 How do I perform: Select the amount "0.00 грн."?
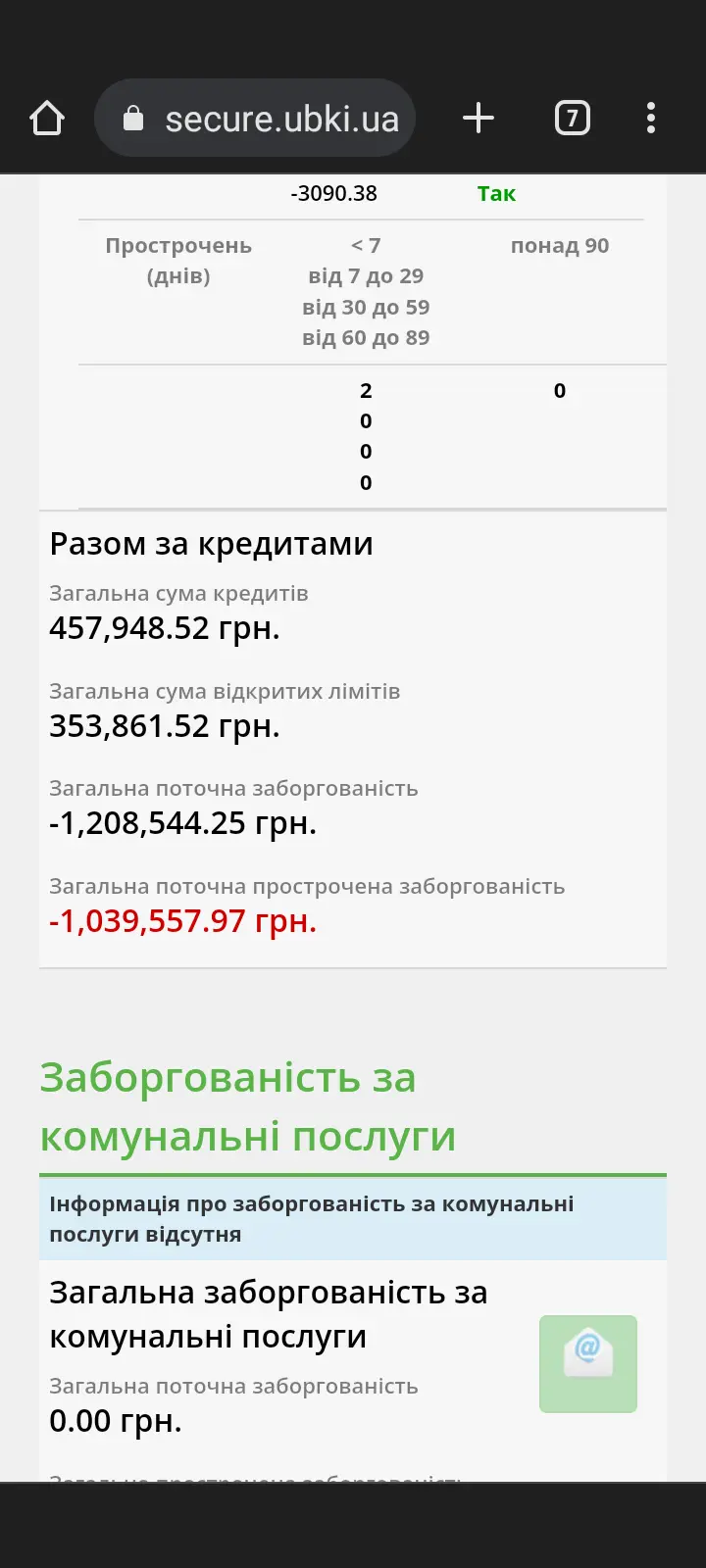(x=115, y=1421)
